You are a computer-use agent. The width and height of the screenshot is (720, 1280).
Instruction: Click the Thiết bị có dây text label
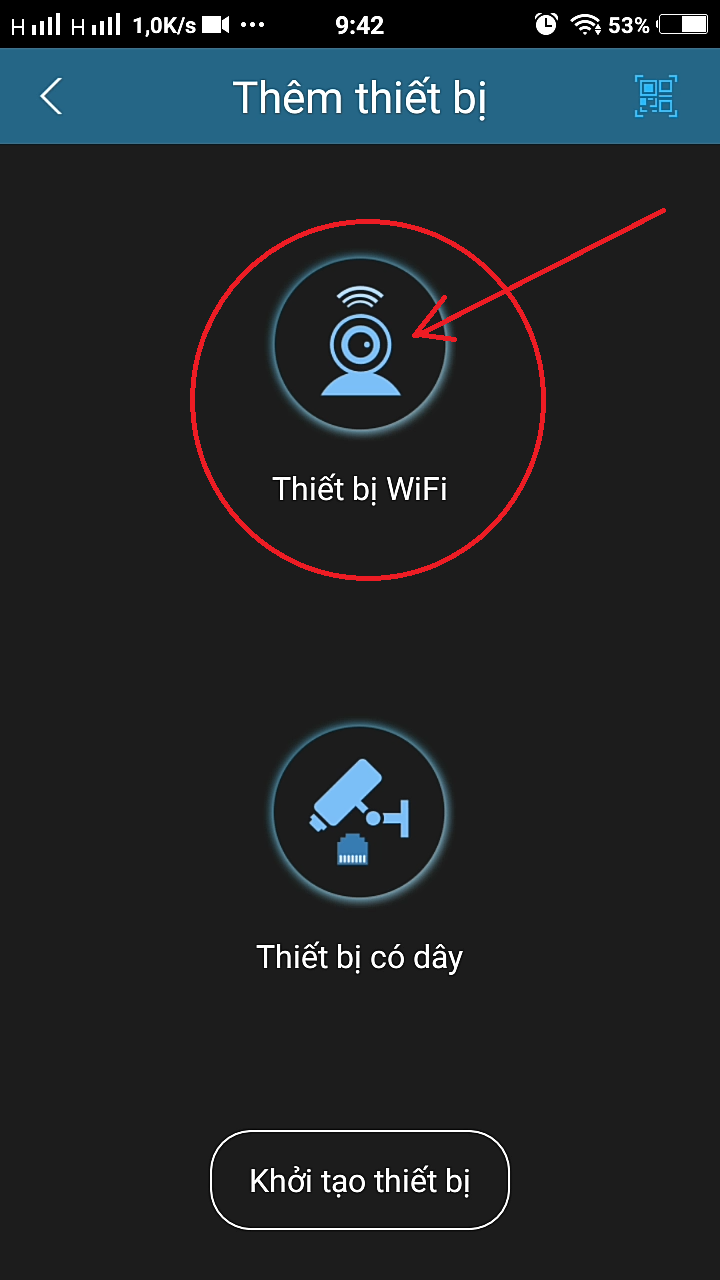(360, 956)
